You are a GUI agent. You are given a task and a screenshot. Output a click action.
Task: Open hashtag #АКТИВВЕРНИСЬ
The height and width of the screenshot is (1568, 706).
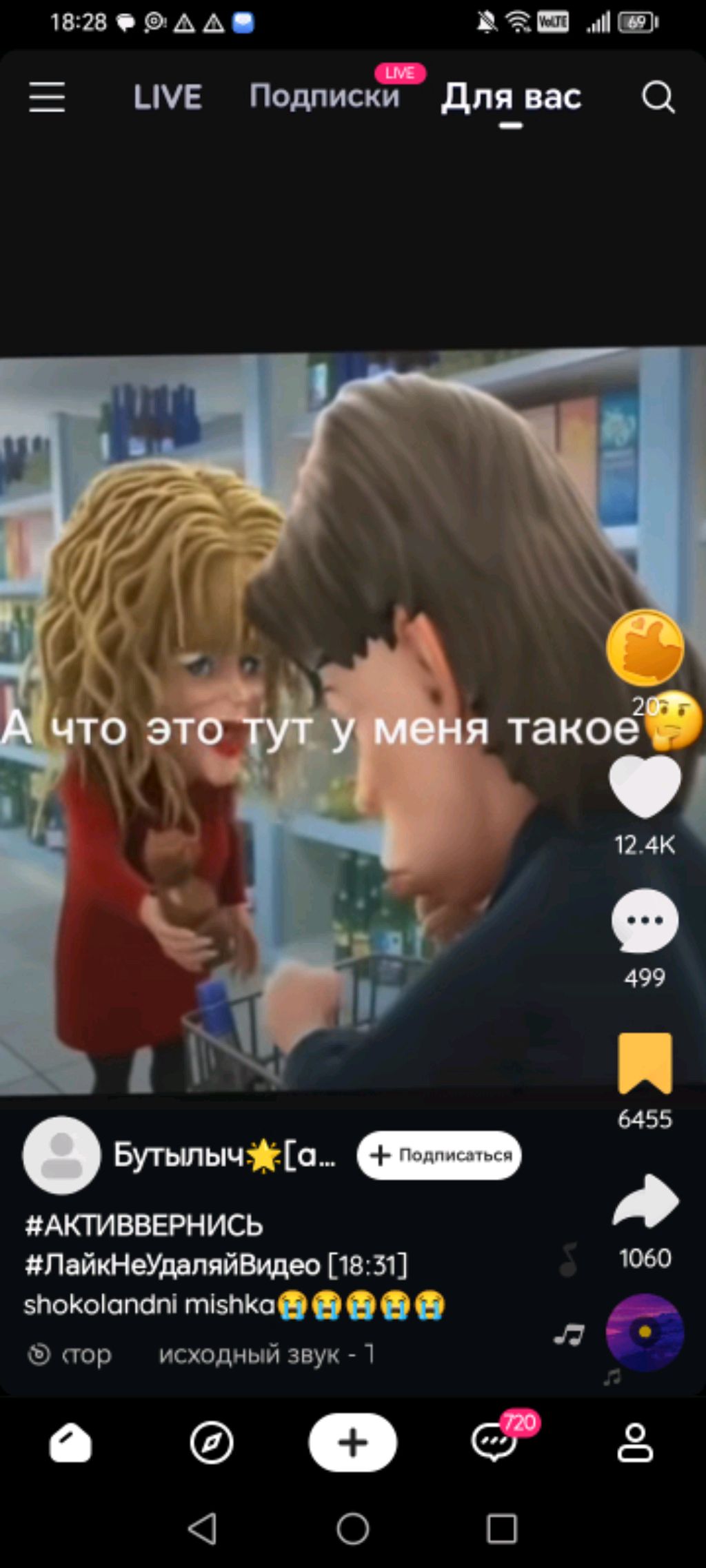coord(143,1225)
